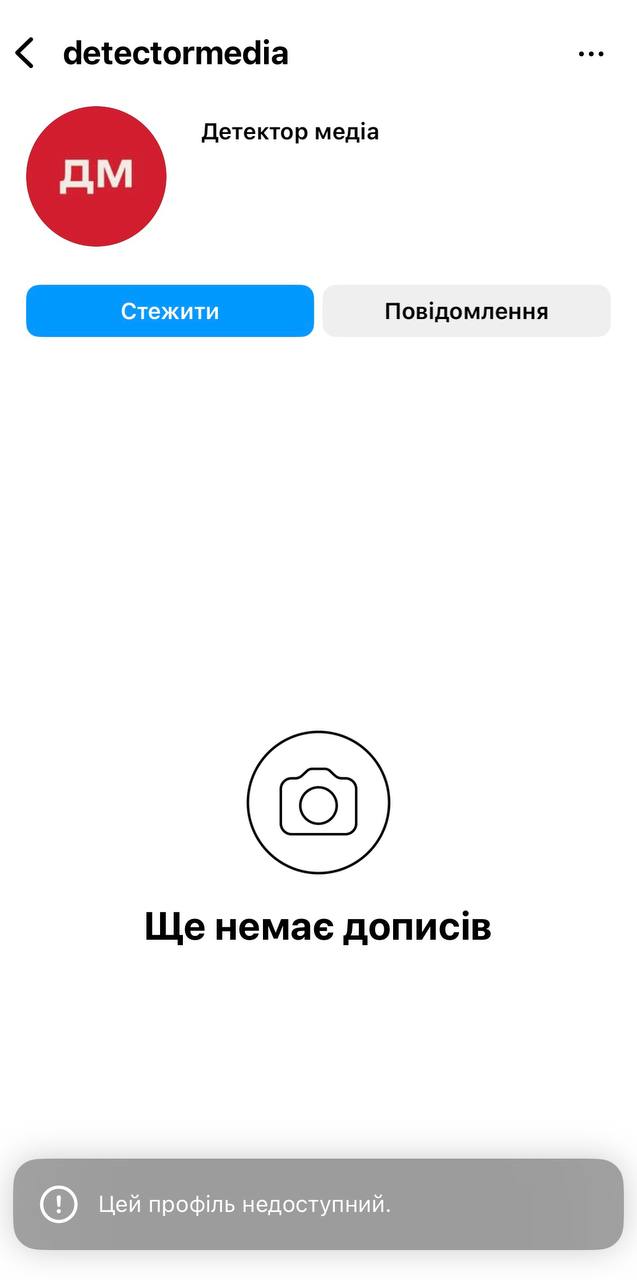Open the red ДМ profile picture
637x1280 pixels.
pos(96,177)
